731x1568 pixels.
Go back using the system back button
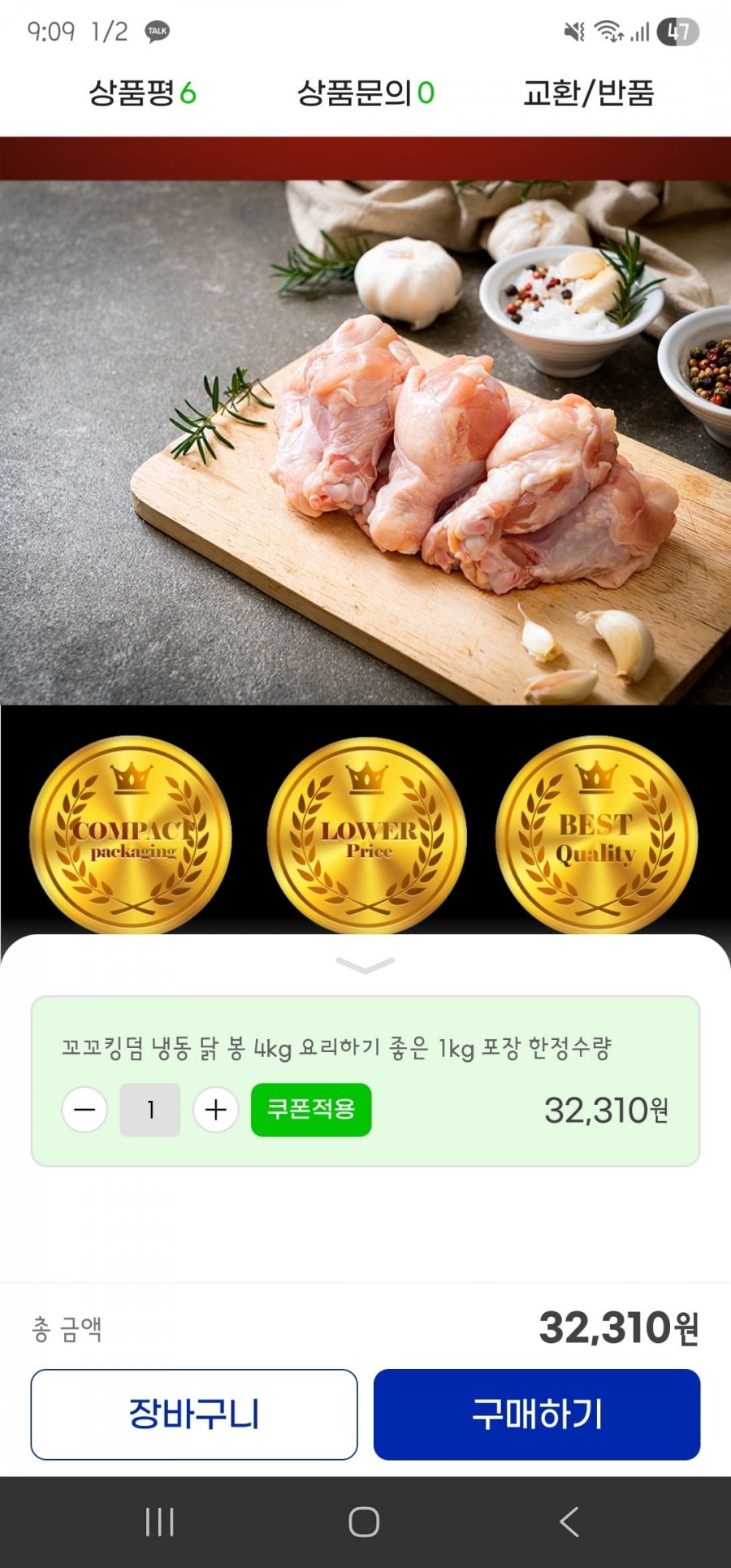(569, 1522)
